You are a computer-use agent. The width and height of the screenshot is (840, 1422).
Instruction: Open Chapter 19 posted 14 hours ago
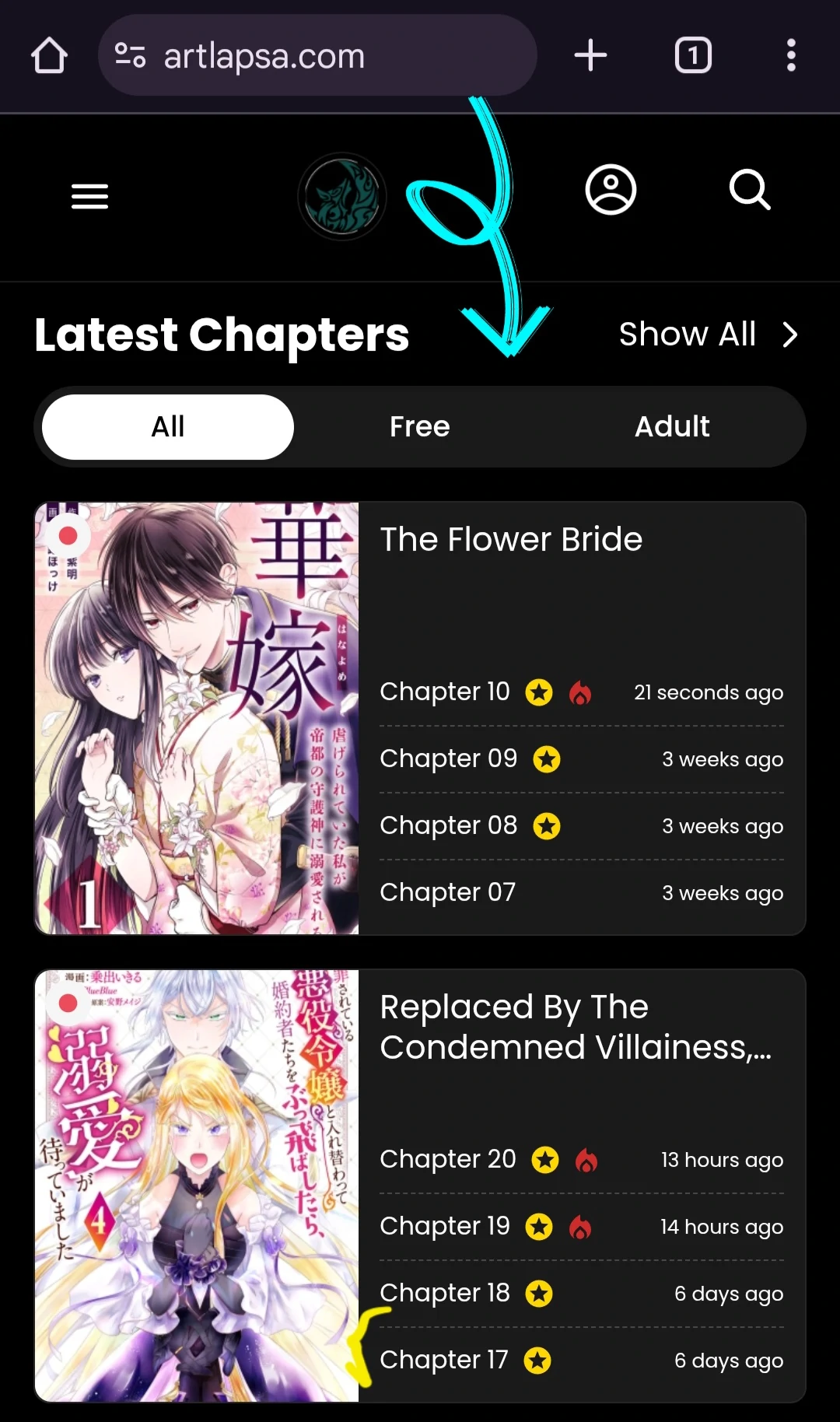(444, 1226)
